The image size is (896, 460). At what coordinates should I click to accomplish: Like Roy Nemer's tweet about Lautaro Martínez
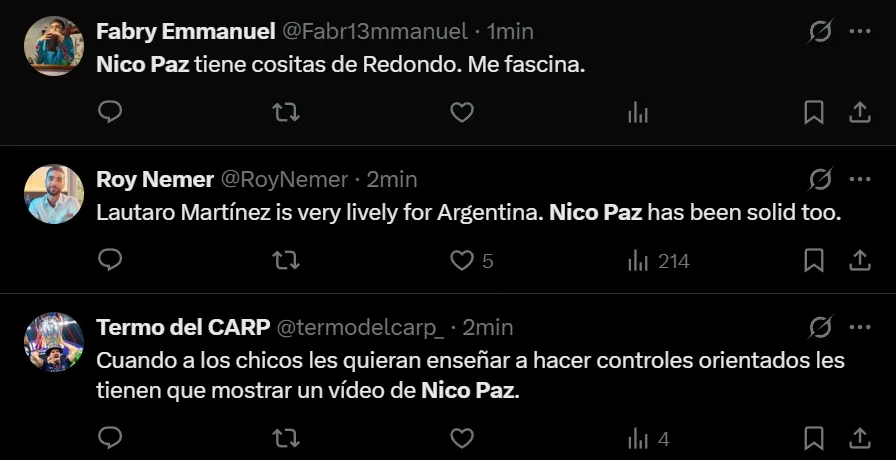tap(462, 260)
